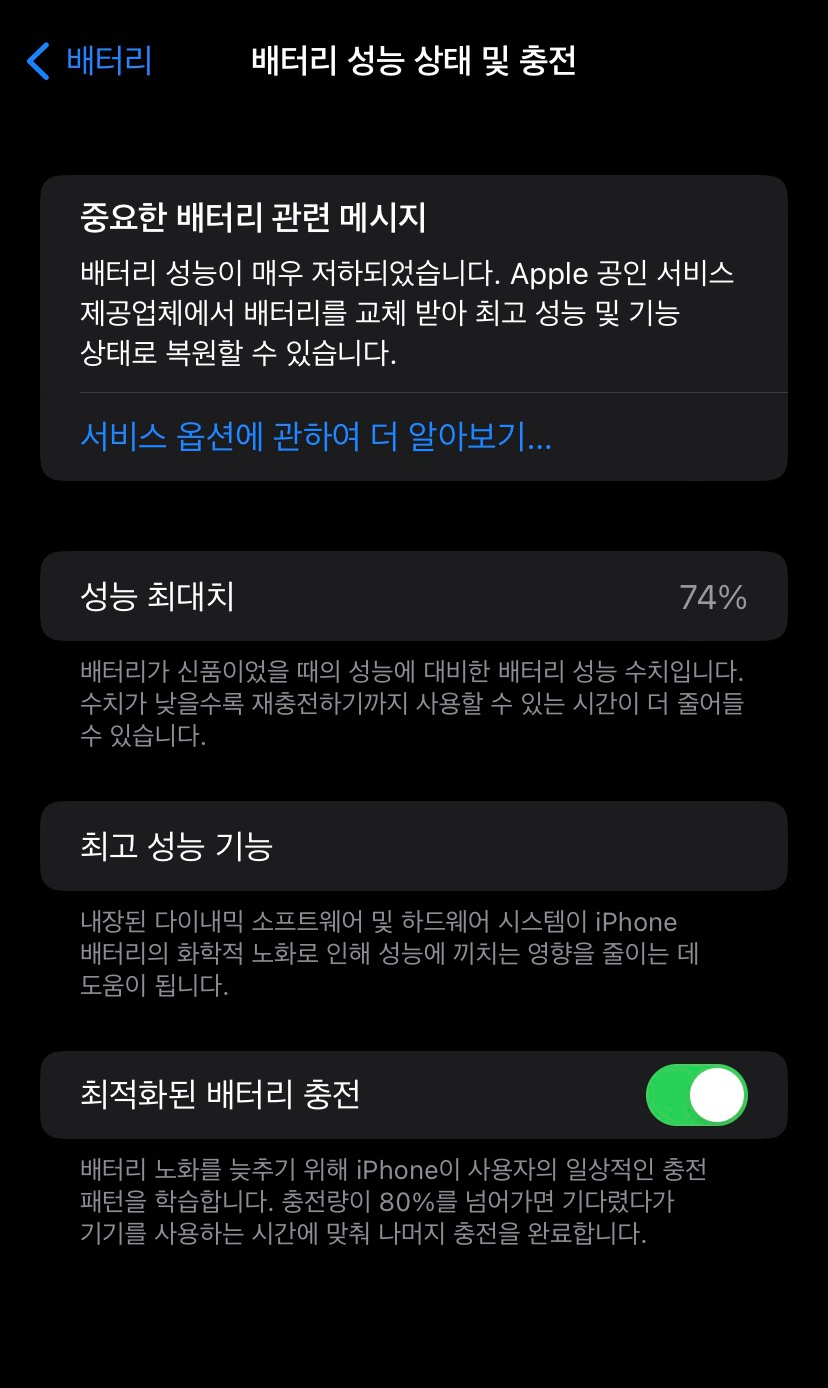
Task: Turn off 최적화된 배터리 충전
Action: tap(697, 1095)
